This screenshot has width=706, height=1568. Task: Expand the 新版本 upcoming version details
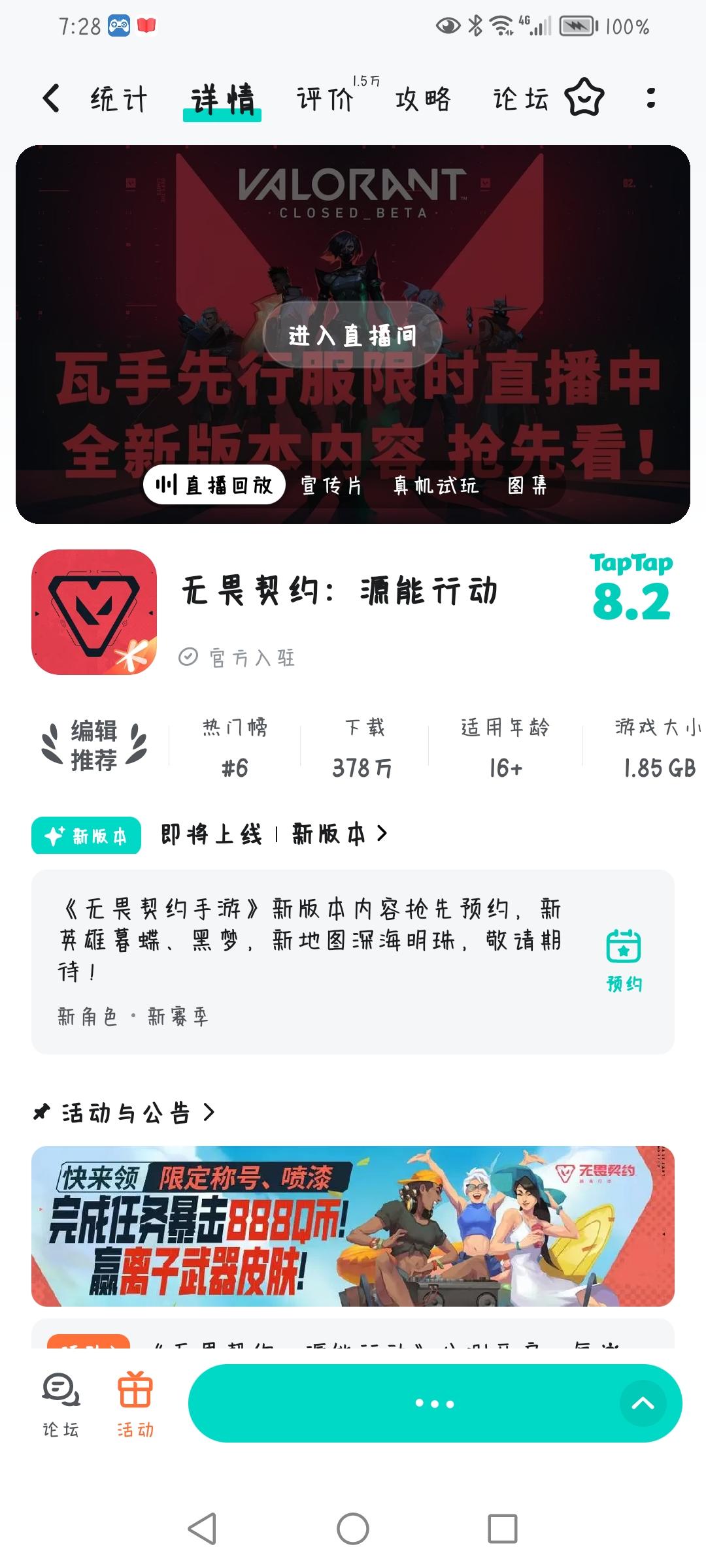click(x=272, y=834)
